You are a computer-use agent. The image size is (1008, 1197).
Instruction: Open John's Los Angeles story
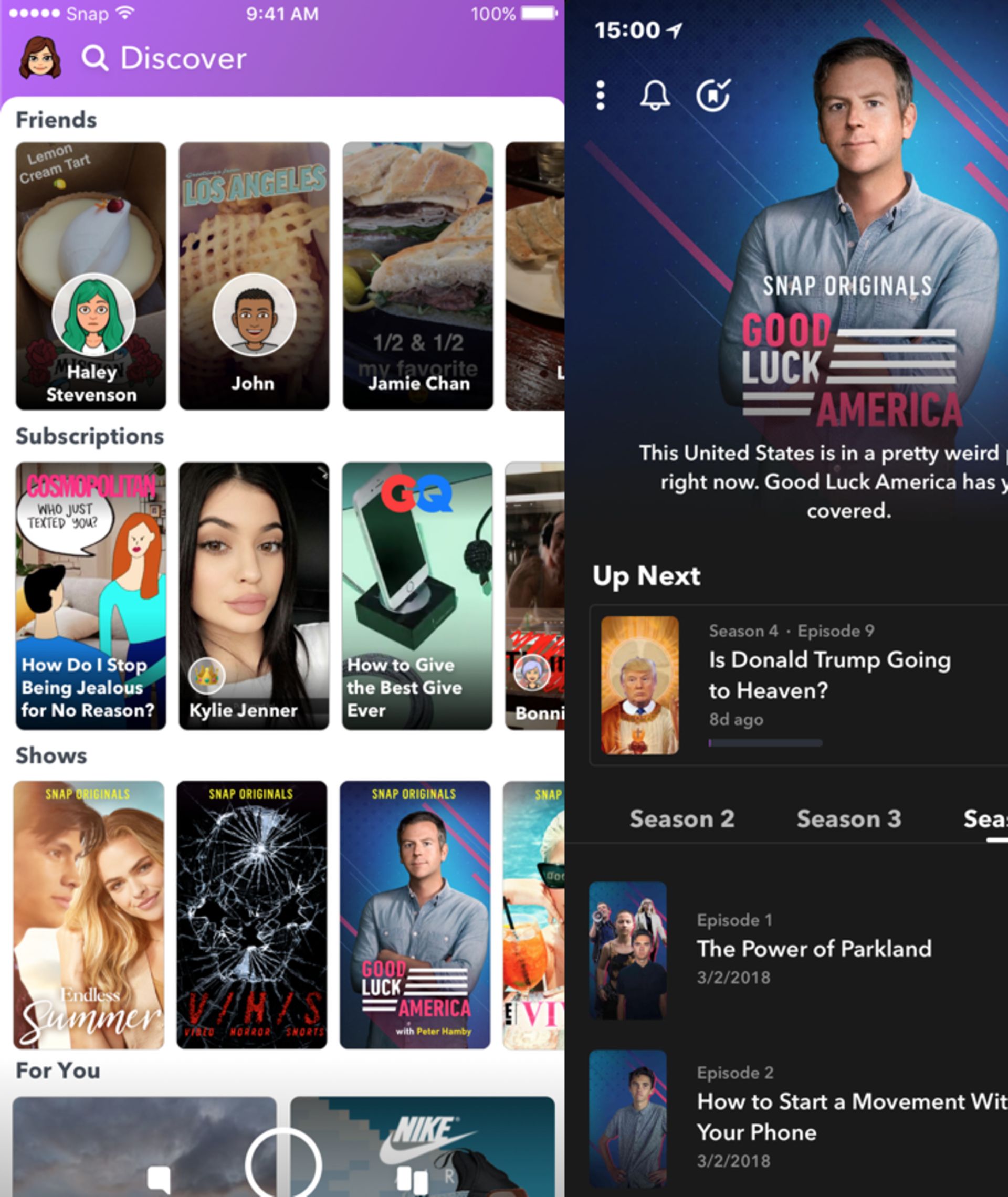tap(254, 276)
